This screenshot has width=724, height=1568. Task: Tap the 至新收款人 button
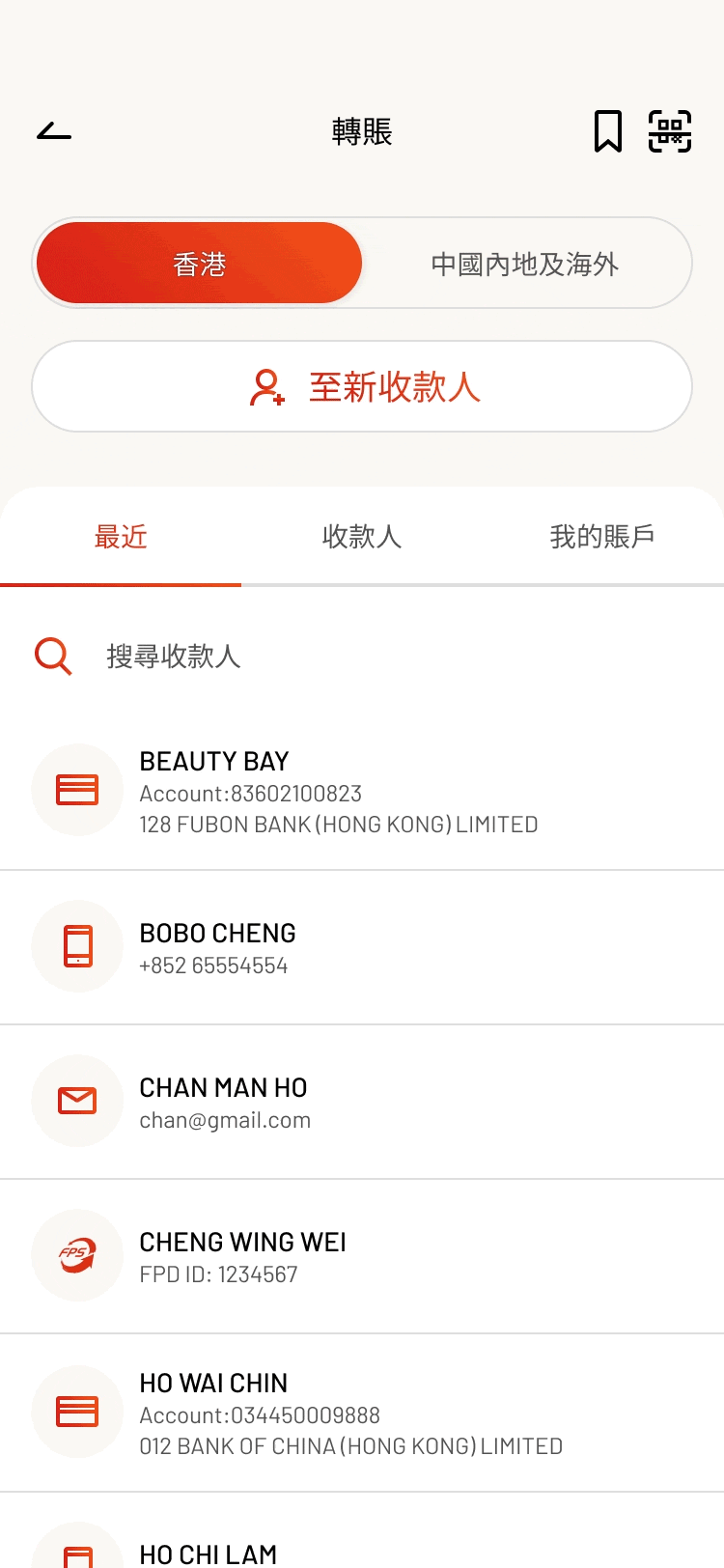click(x=362, y=386)
